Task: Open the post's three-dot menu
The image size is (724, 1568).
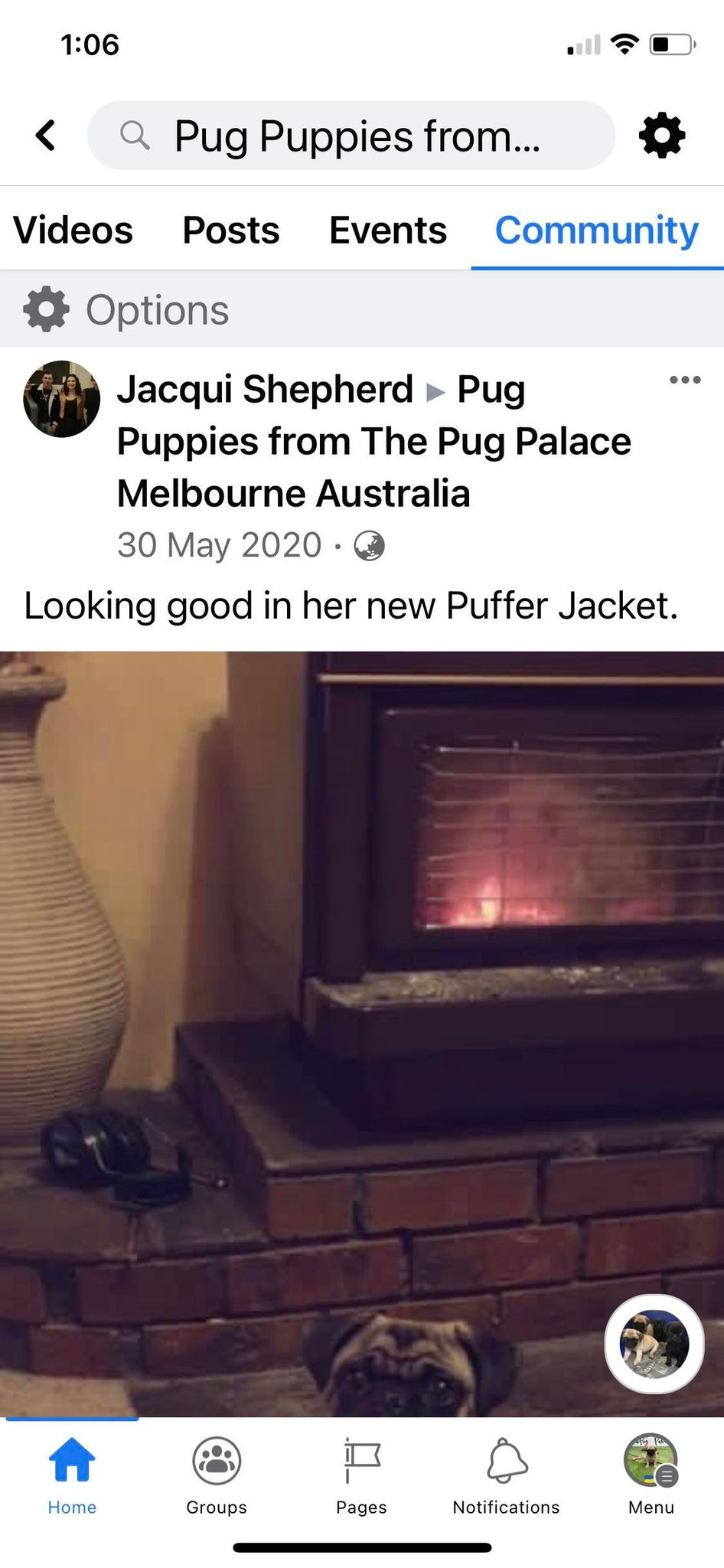Action: coord(684,380)
